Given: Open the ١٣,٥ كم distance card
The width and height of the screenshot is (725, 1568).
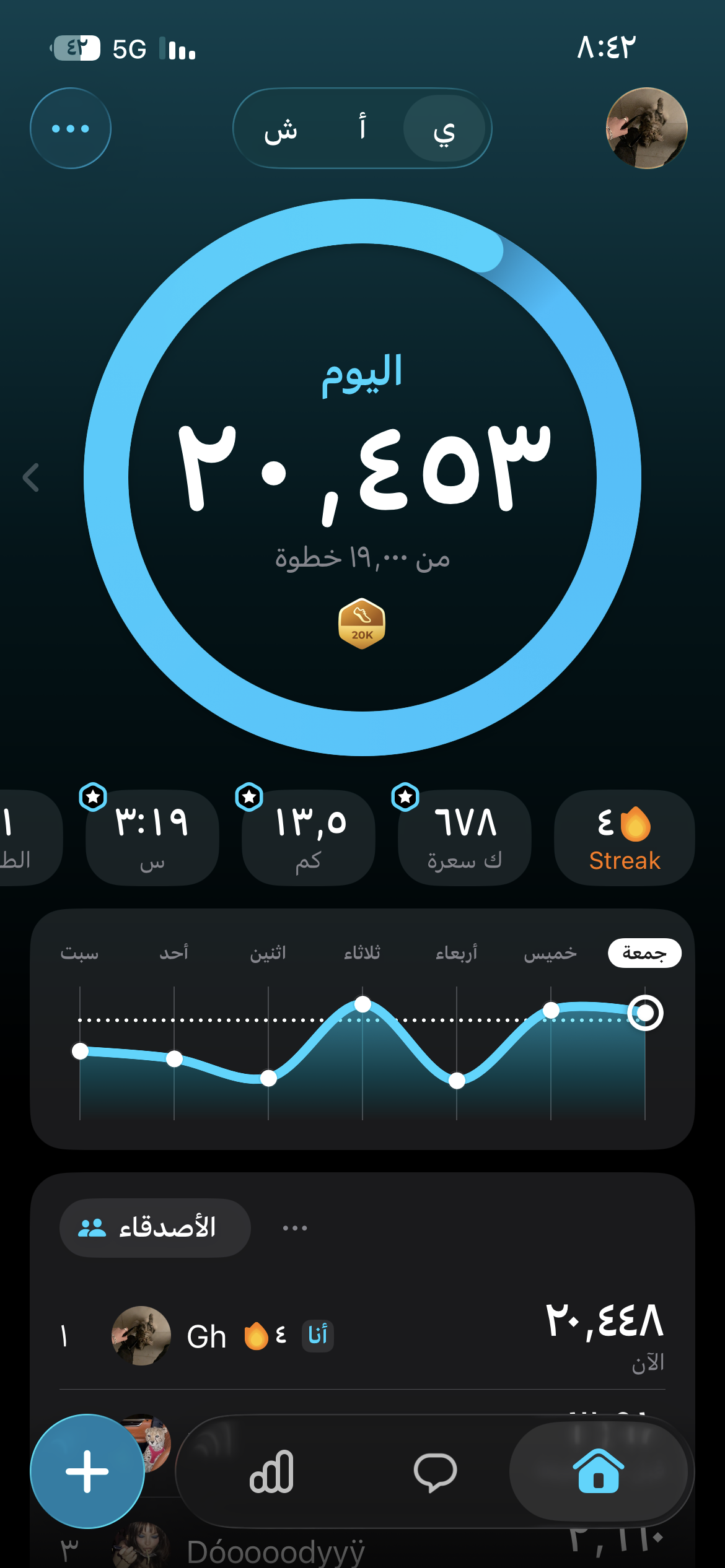Looking at the screenshot, I should click(308, 837).
